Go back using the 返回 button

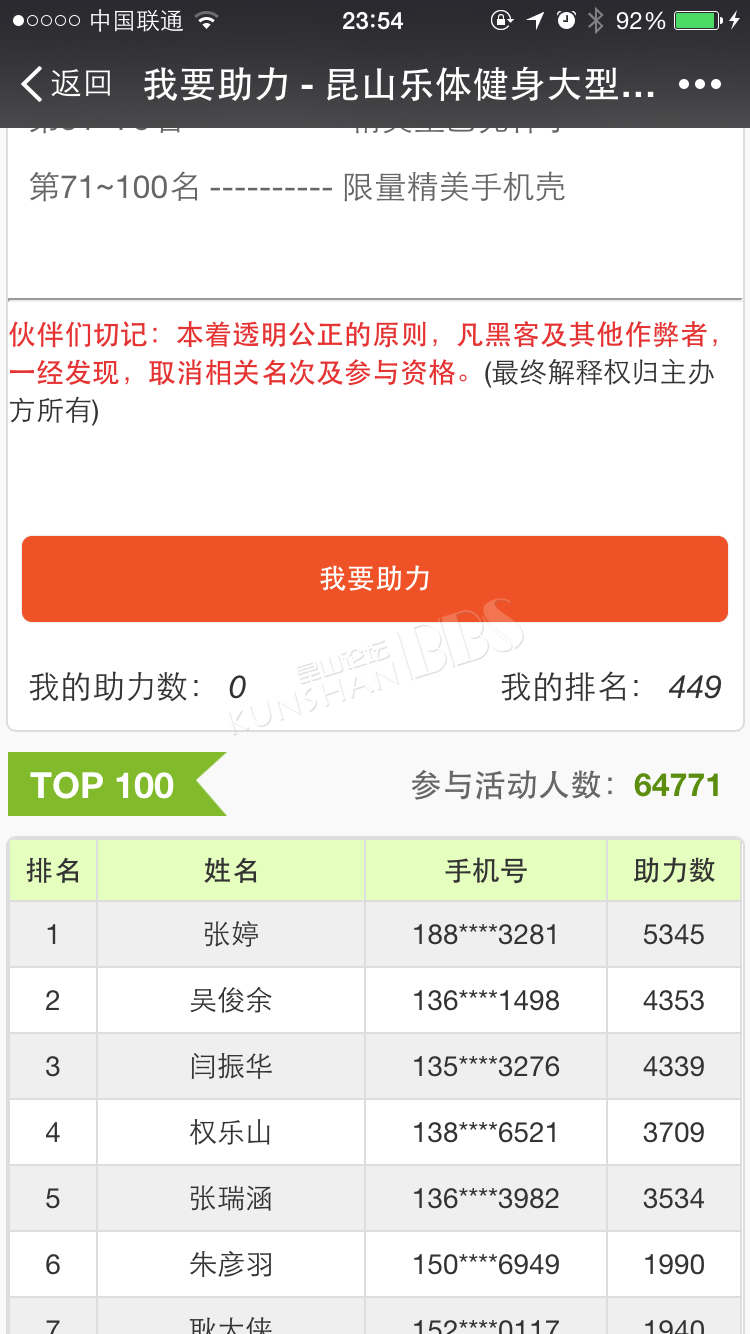(66, 84)
